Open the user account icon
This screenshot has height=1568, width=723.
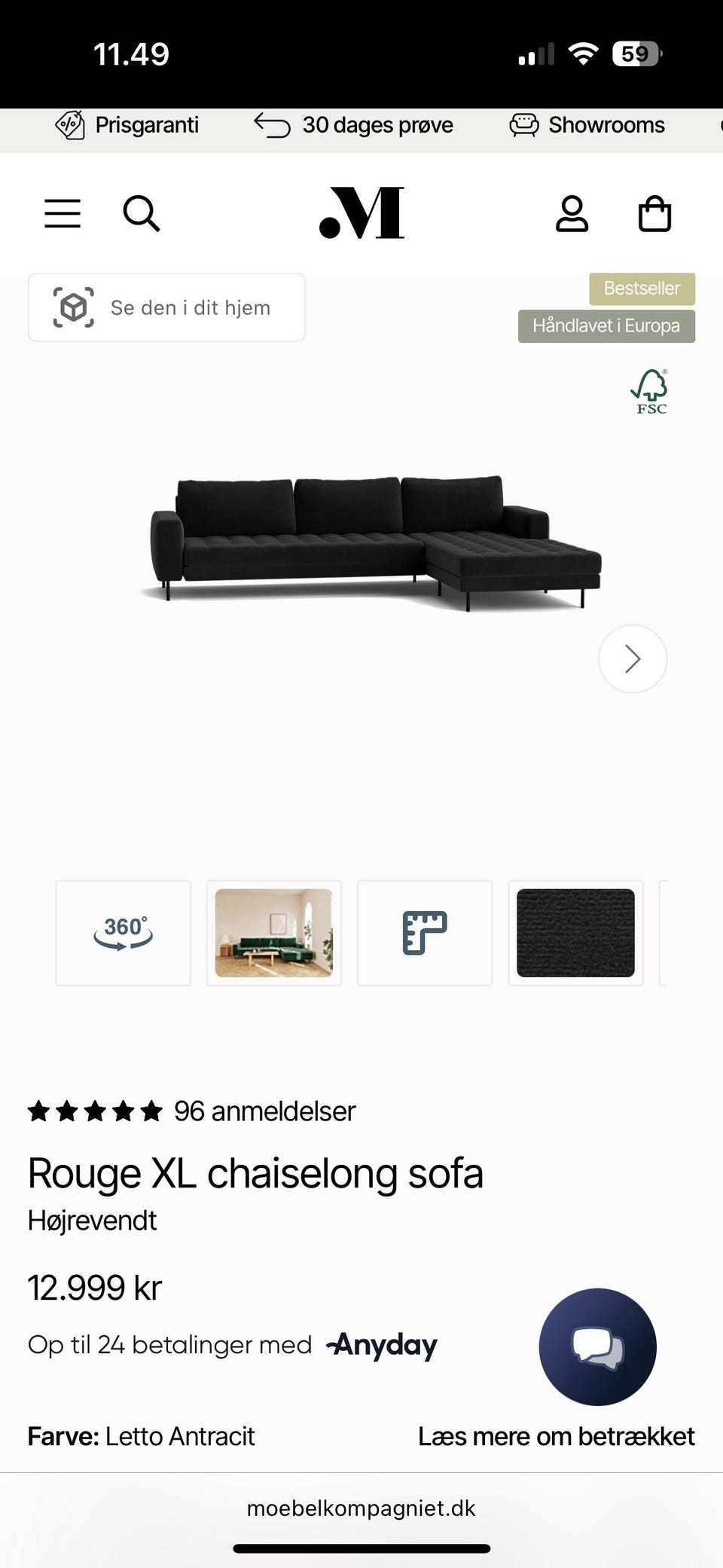[572, 213]
